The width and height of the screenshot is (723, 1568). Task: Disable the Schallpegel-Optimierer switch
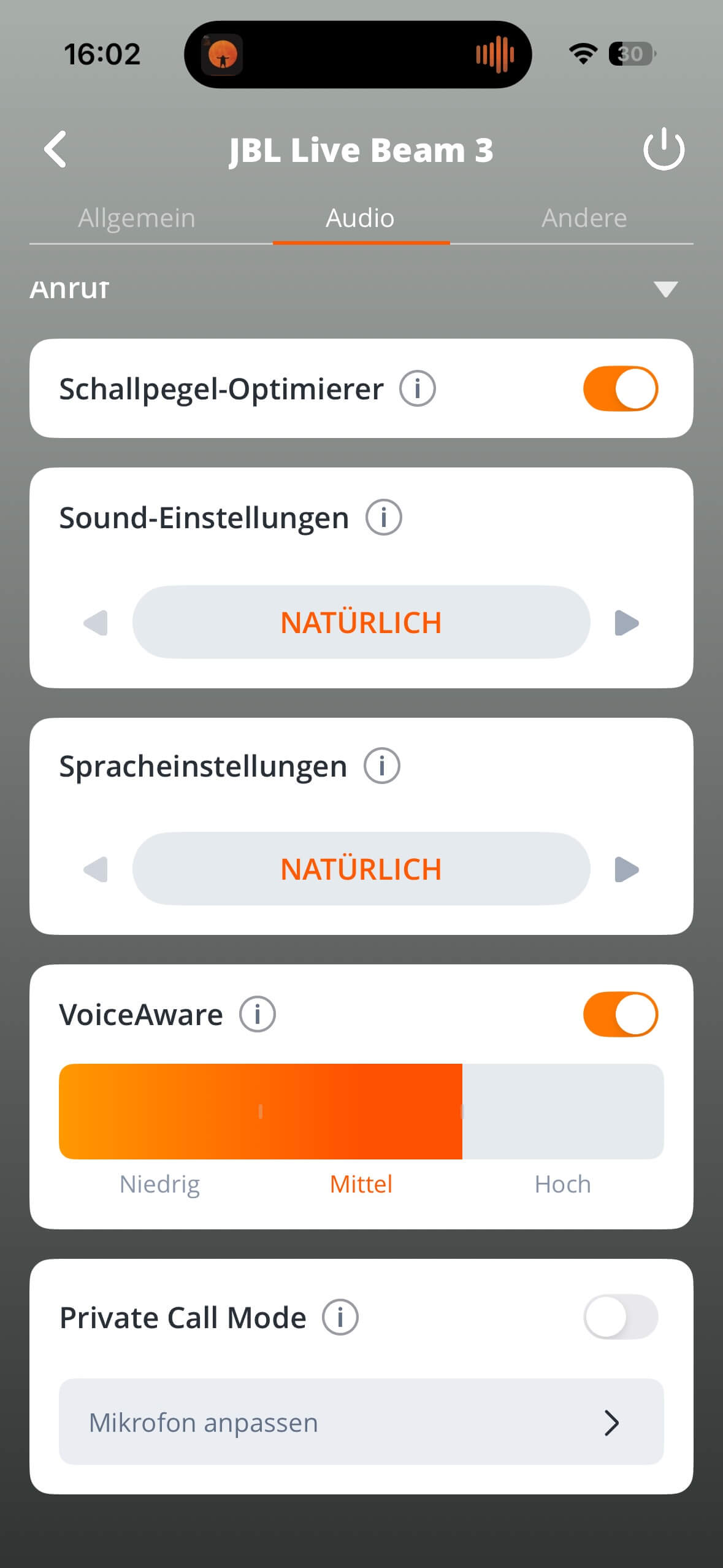pyautogui.click(x=620, y=388)
